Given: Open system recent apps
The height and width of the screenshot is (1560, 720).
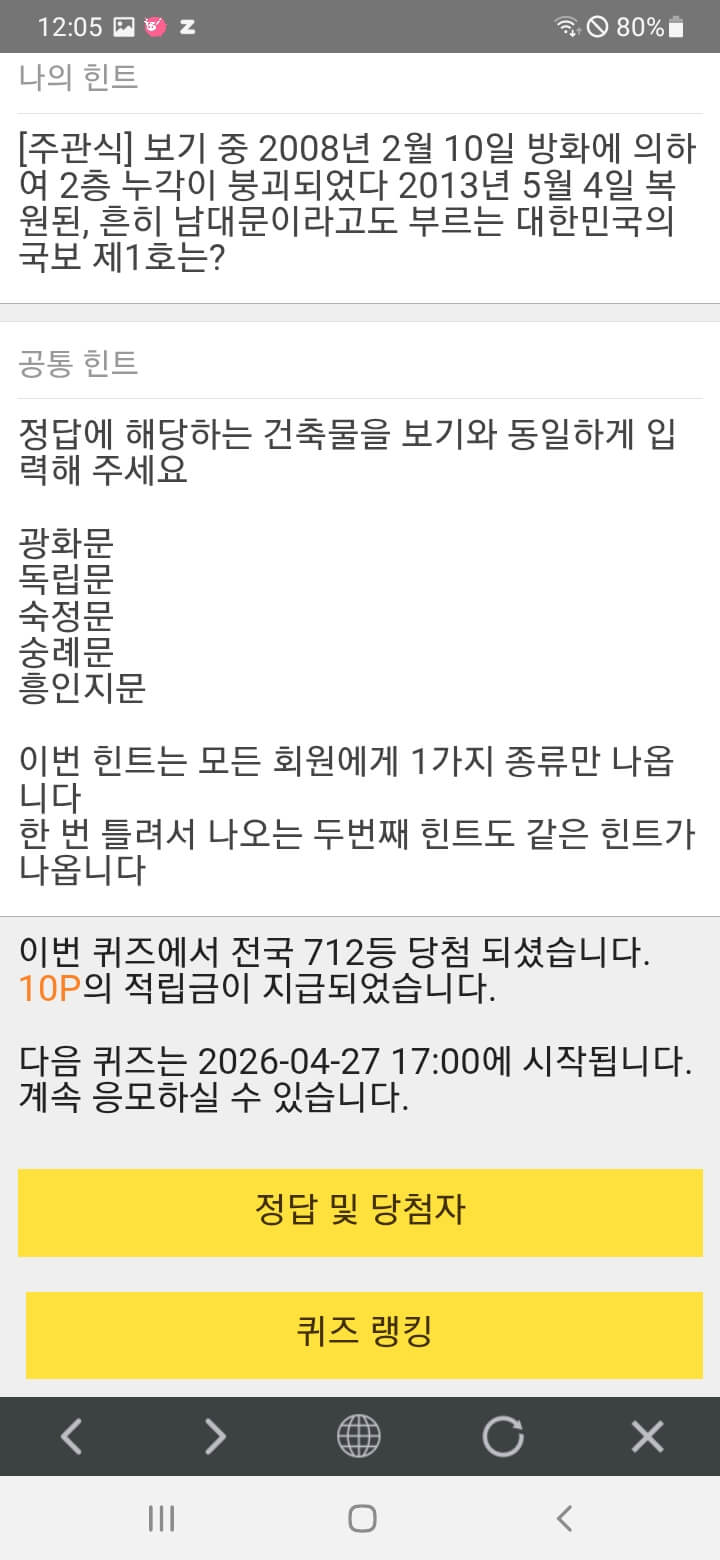Looking at the screenshot, I should click(161, 1518).
